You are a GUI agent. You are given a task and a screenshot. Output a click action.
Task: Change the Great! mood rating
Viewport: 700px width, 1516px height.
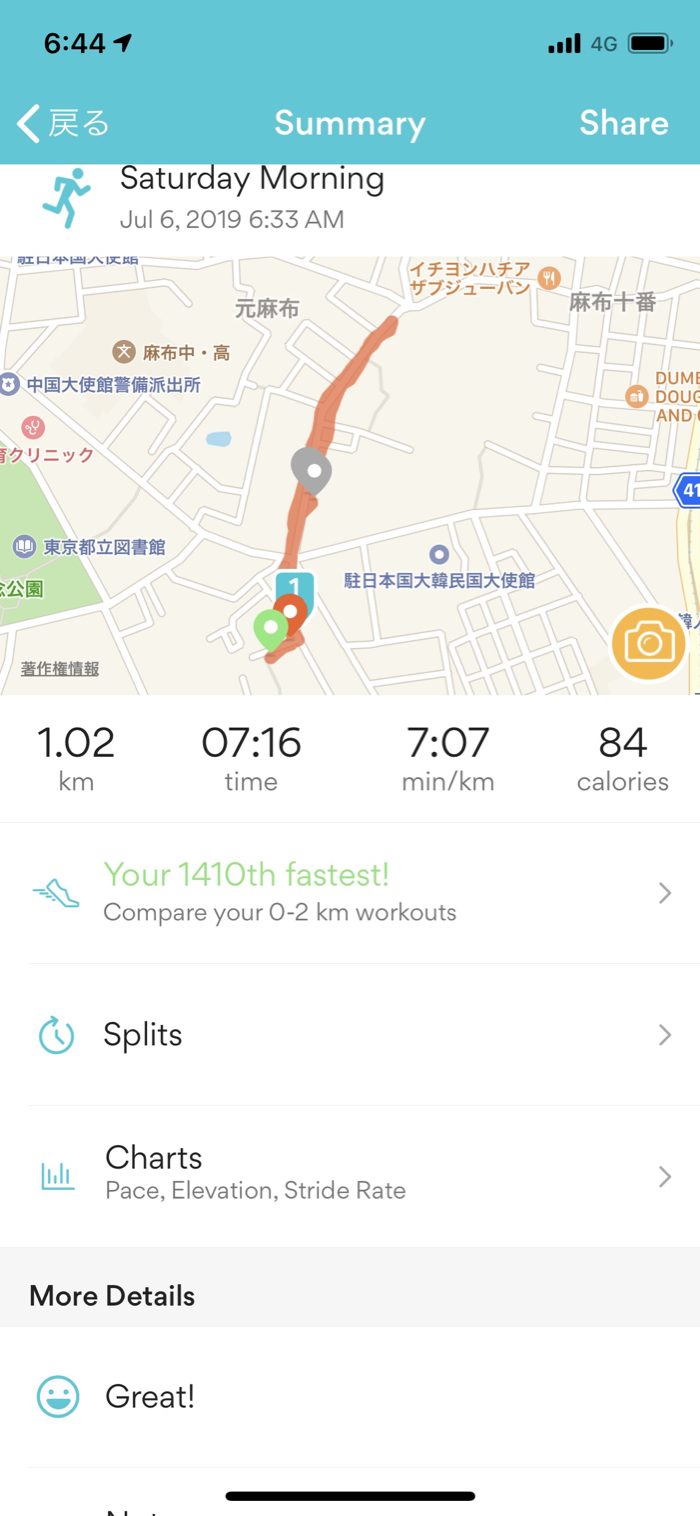[150, 1397]
